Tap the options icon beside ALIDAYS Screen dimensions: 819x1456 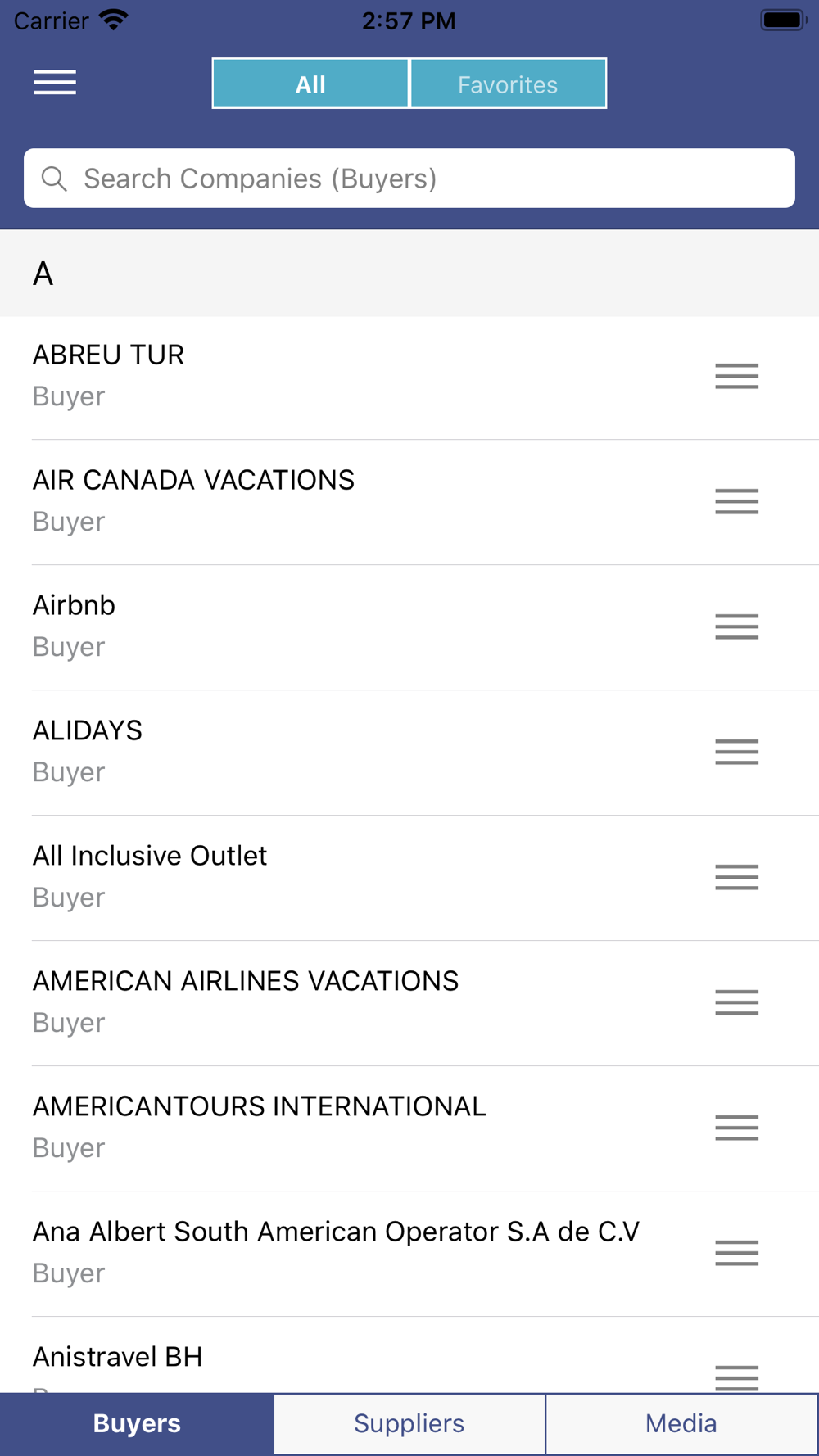[x=736, y=752]
